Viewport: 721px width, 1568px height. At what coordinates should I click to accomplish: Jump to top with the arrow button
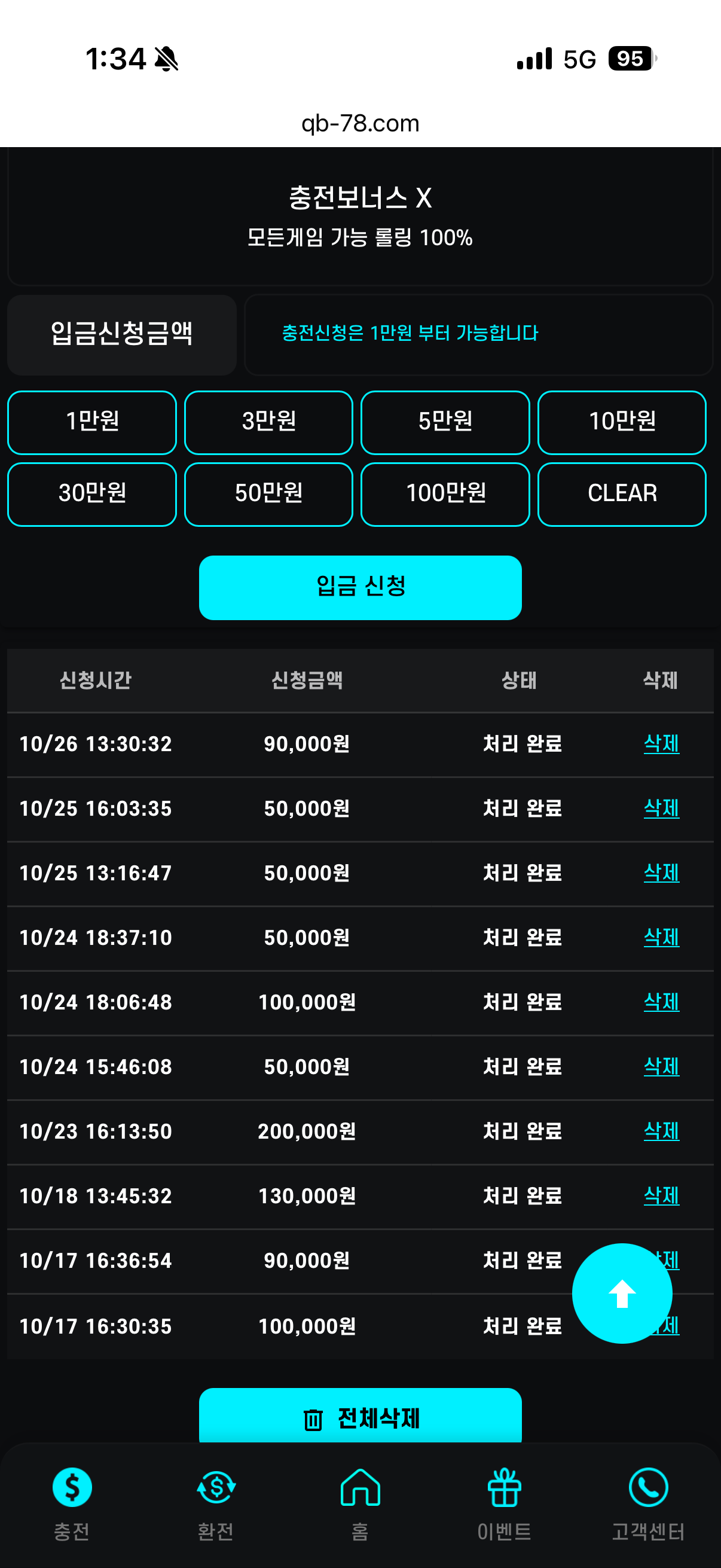621,1293
